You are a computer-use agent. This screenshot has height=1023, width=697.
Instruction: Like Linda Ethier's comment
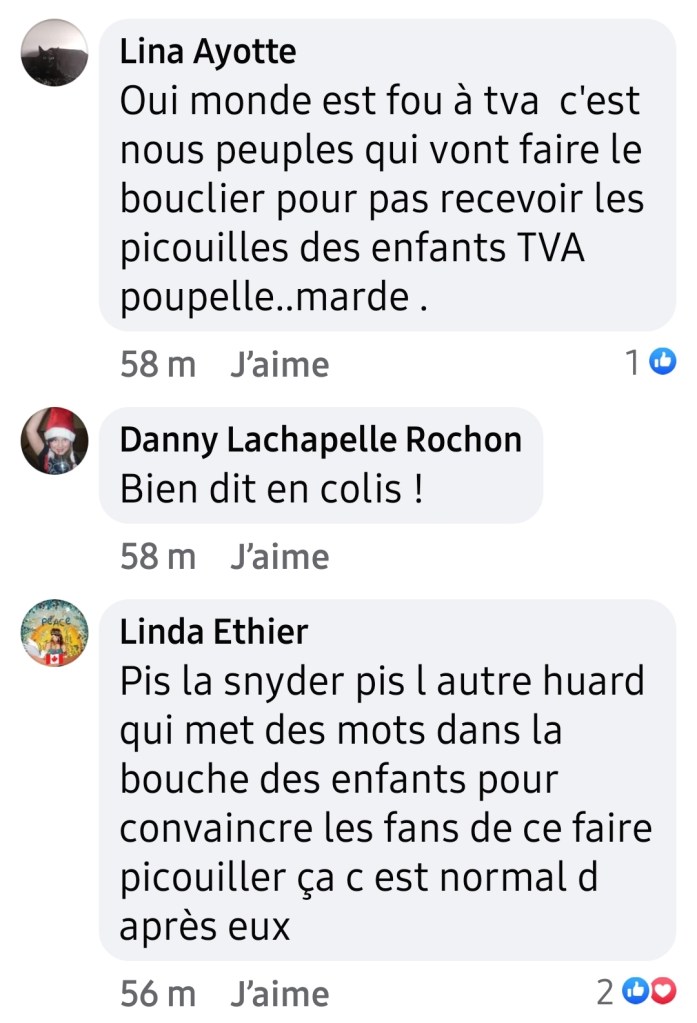279,994
